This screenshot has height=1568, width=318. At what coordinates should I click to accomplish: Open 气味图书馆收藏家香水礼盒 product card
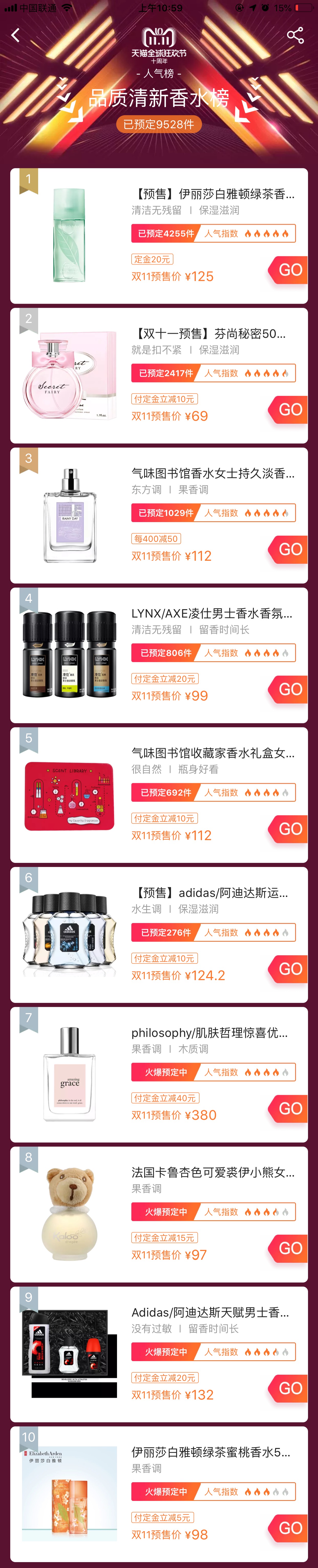click(158, 794)
